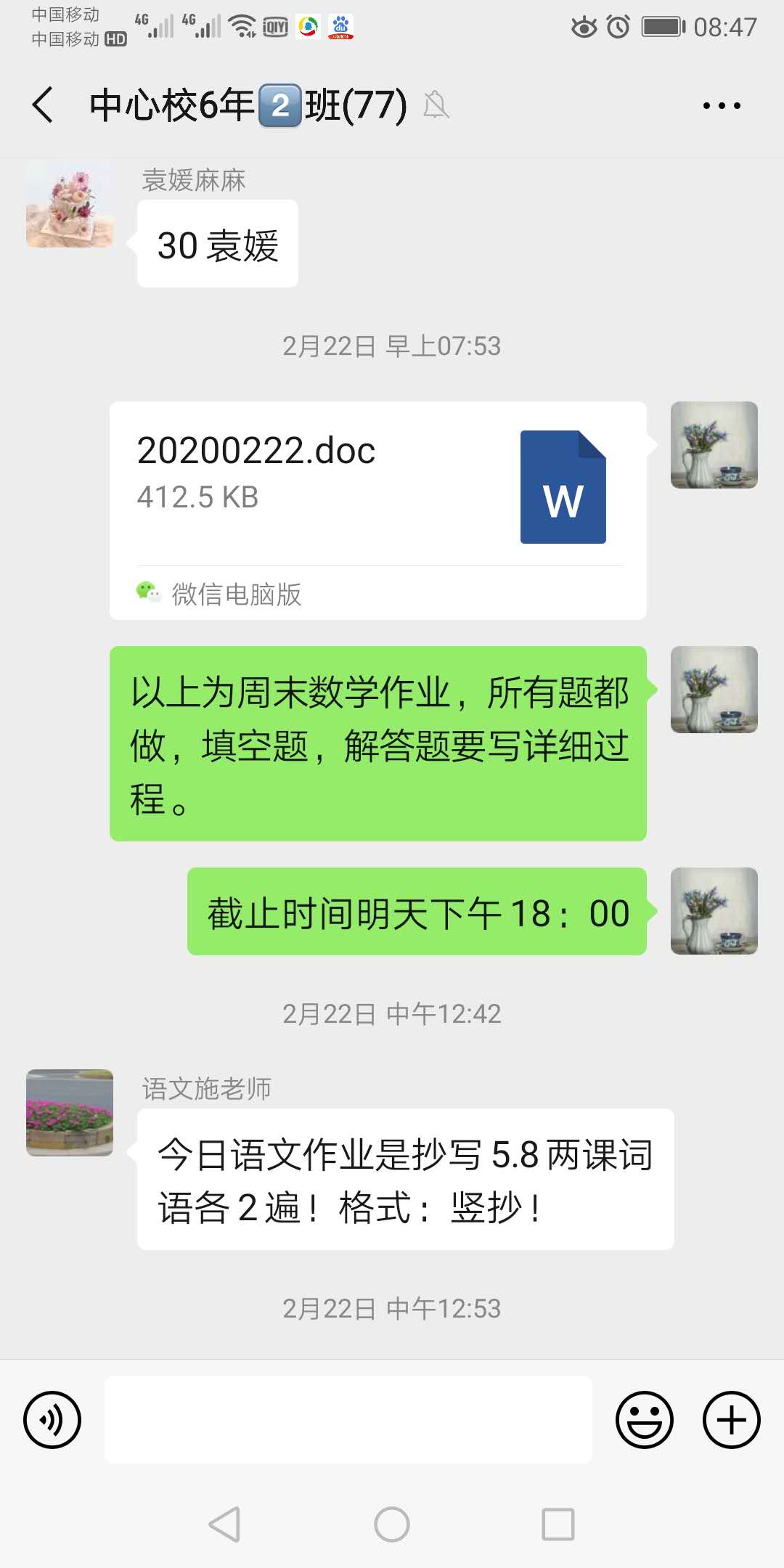The width and height of the screenshot is (784, 1568).
Task: Tap the system home button
Action: coord(392,1524)
